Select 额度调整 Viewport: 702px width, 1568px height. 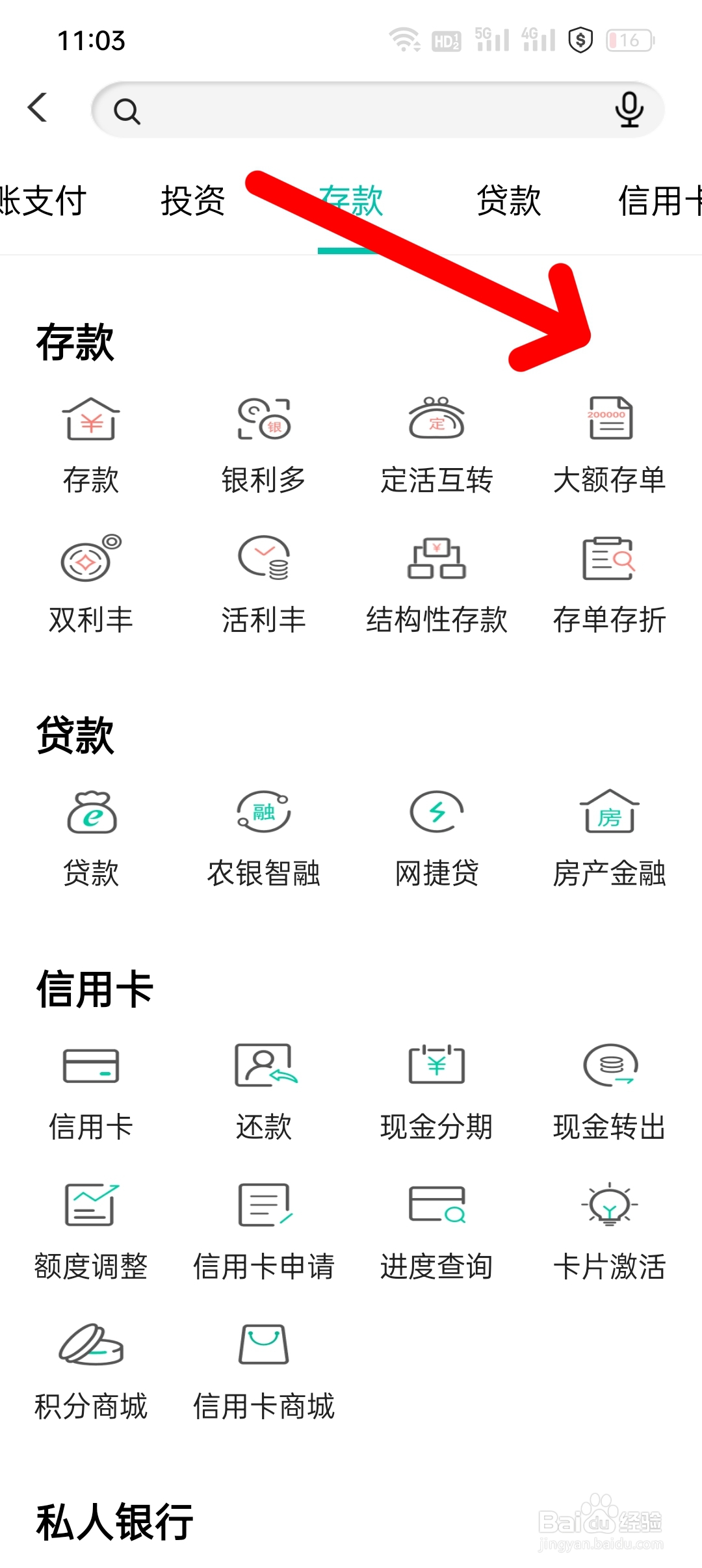coord(91,1232)
